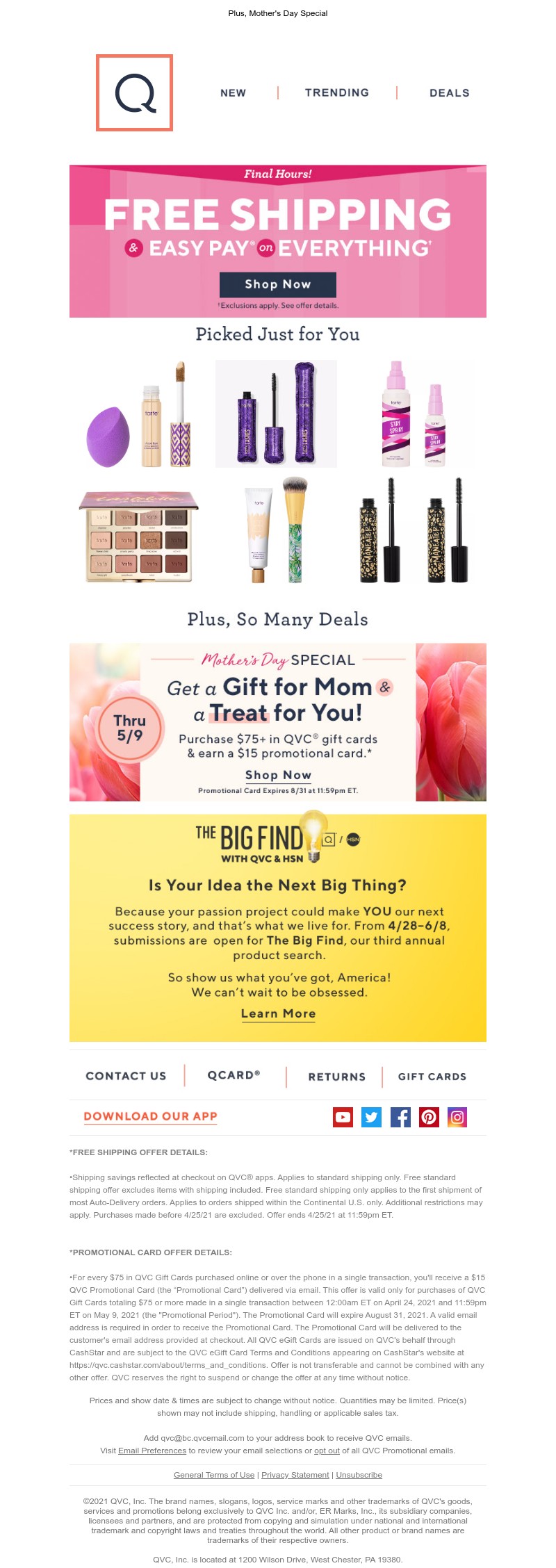Open the Gift Cards page

pyautogui.click(x=432, y=1077)
